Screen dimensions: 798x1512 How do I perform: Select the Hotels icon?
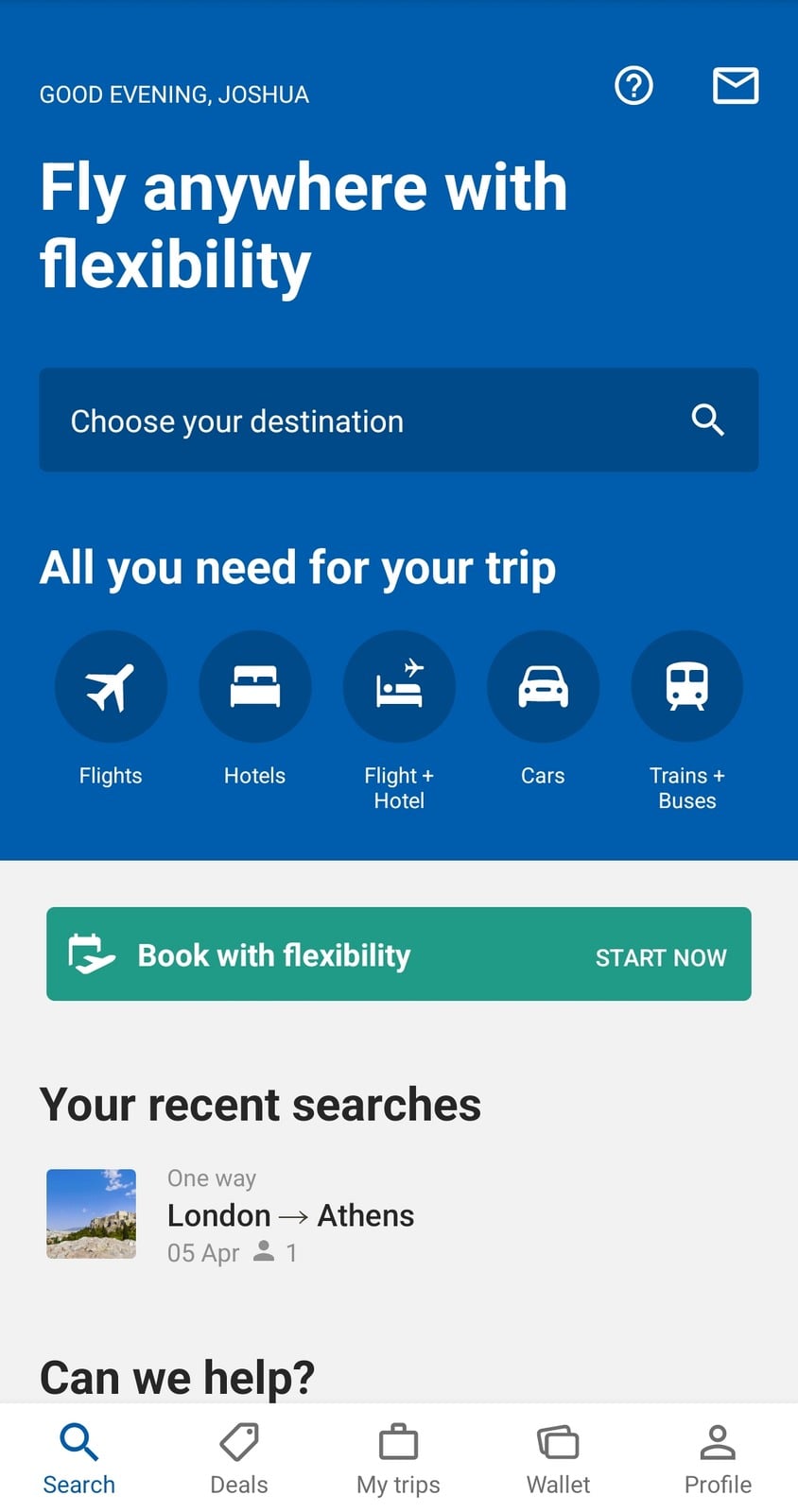click(x=254, y=687)
